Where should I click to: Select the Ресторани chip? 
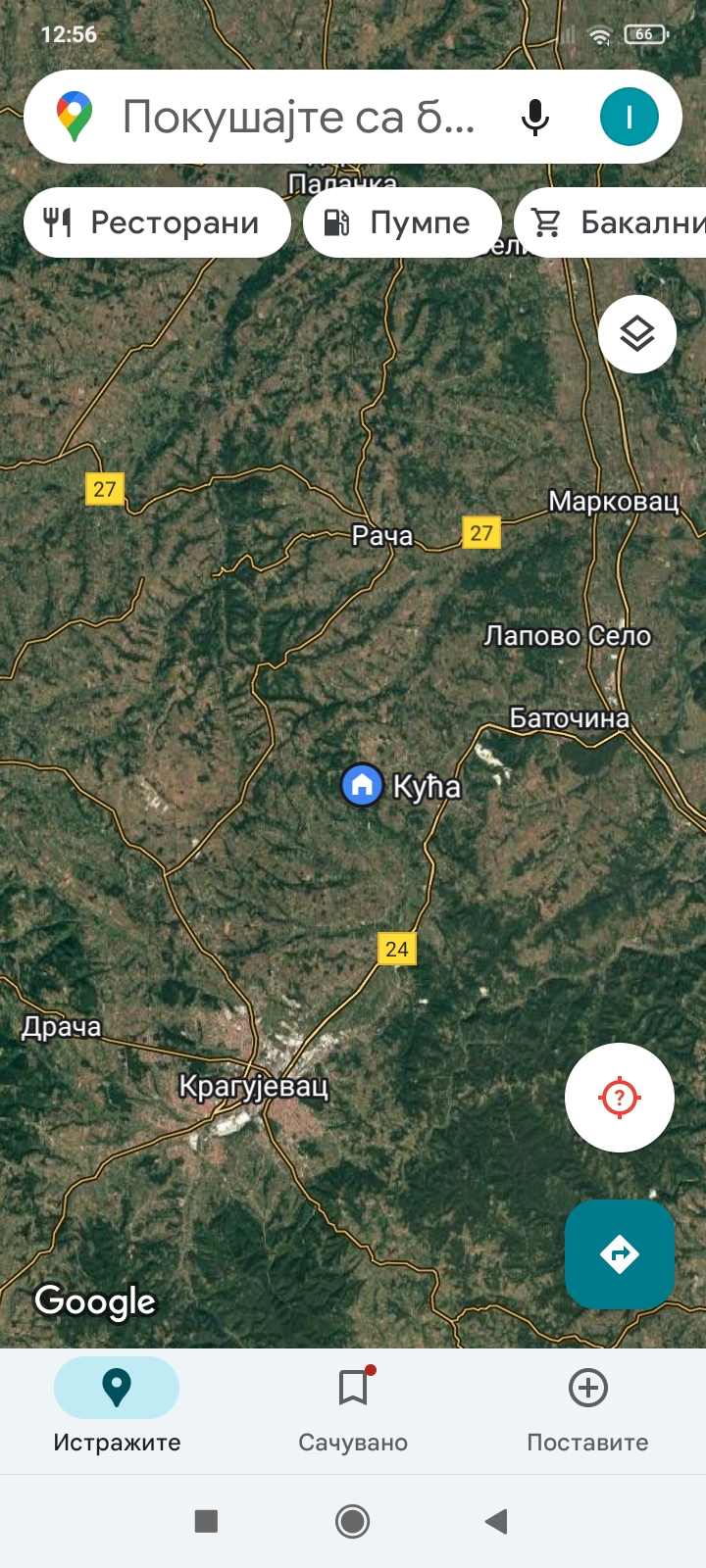(x=157, y=222)
